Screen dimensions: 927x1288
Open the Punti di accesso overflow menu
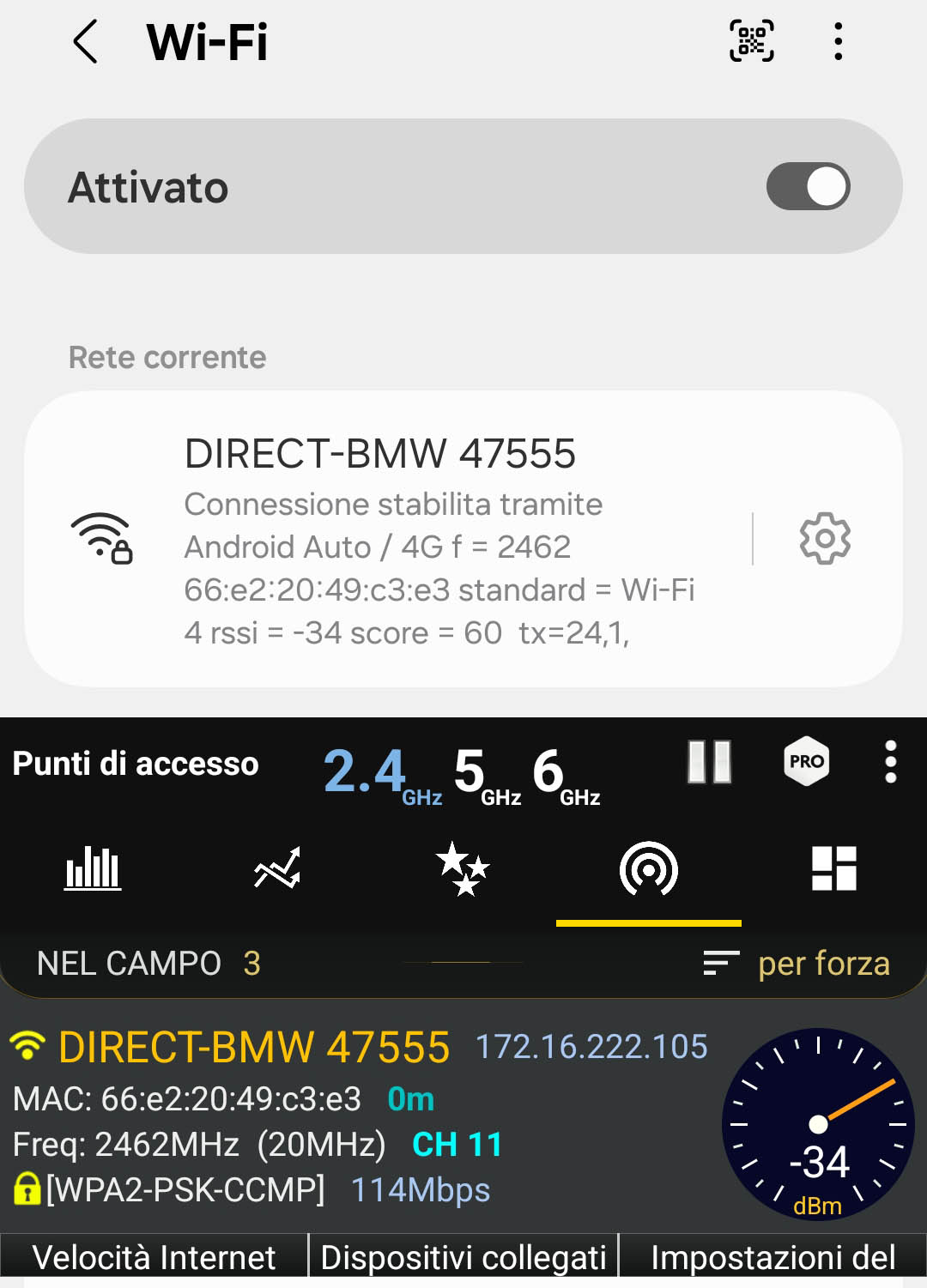890,762
